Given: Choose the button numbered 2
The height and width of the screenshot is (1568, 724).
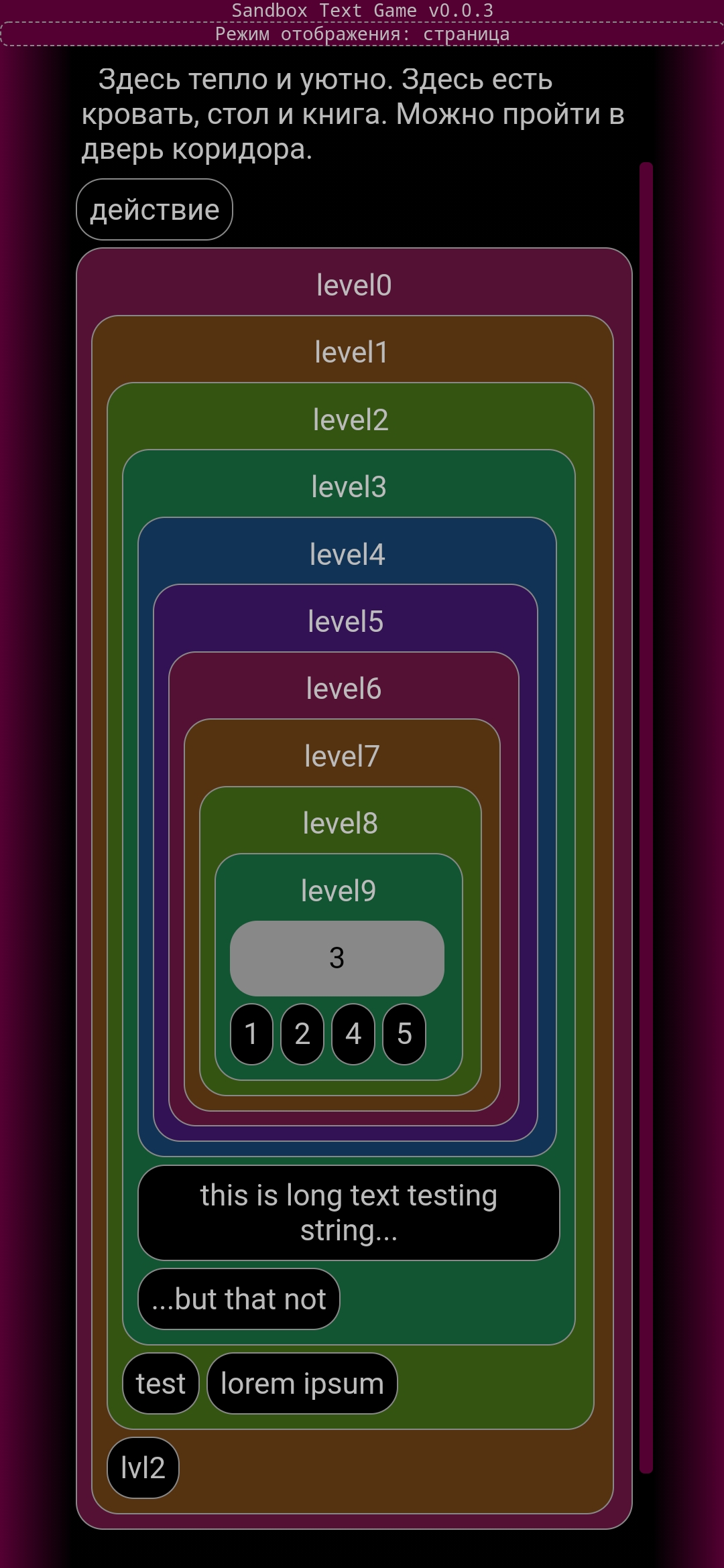Looking at the screenshot, I should 302,1034.
